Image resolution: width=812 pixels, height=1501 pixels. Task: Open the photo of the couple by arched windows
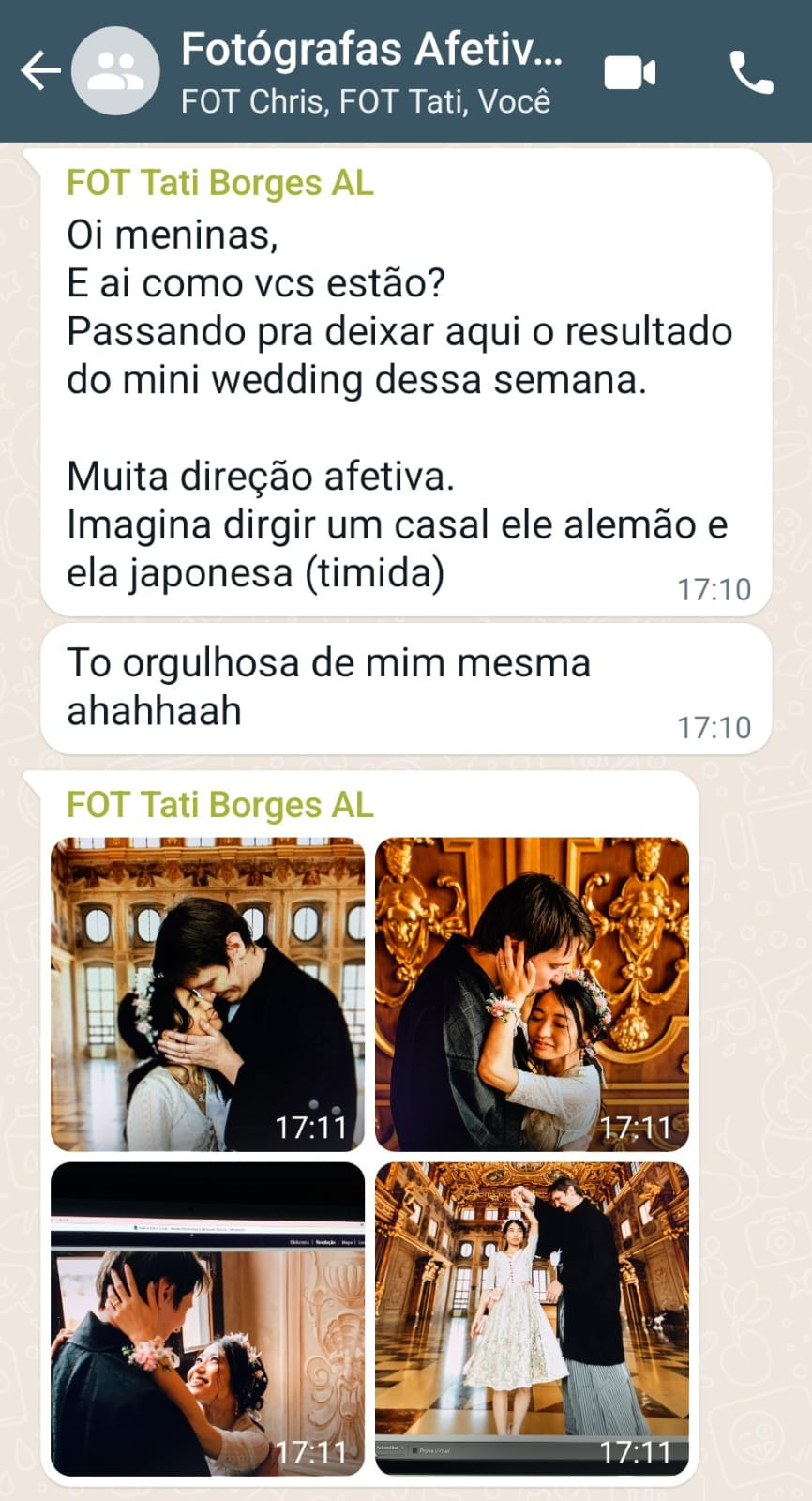point(207,993)
